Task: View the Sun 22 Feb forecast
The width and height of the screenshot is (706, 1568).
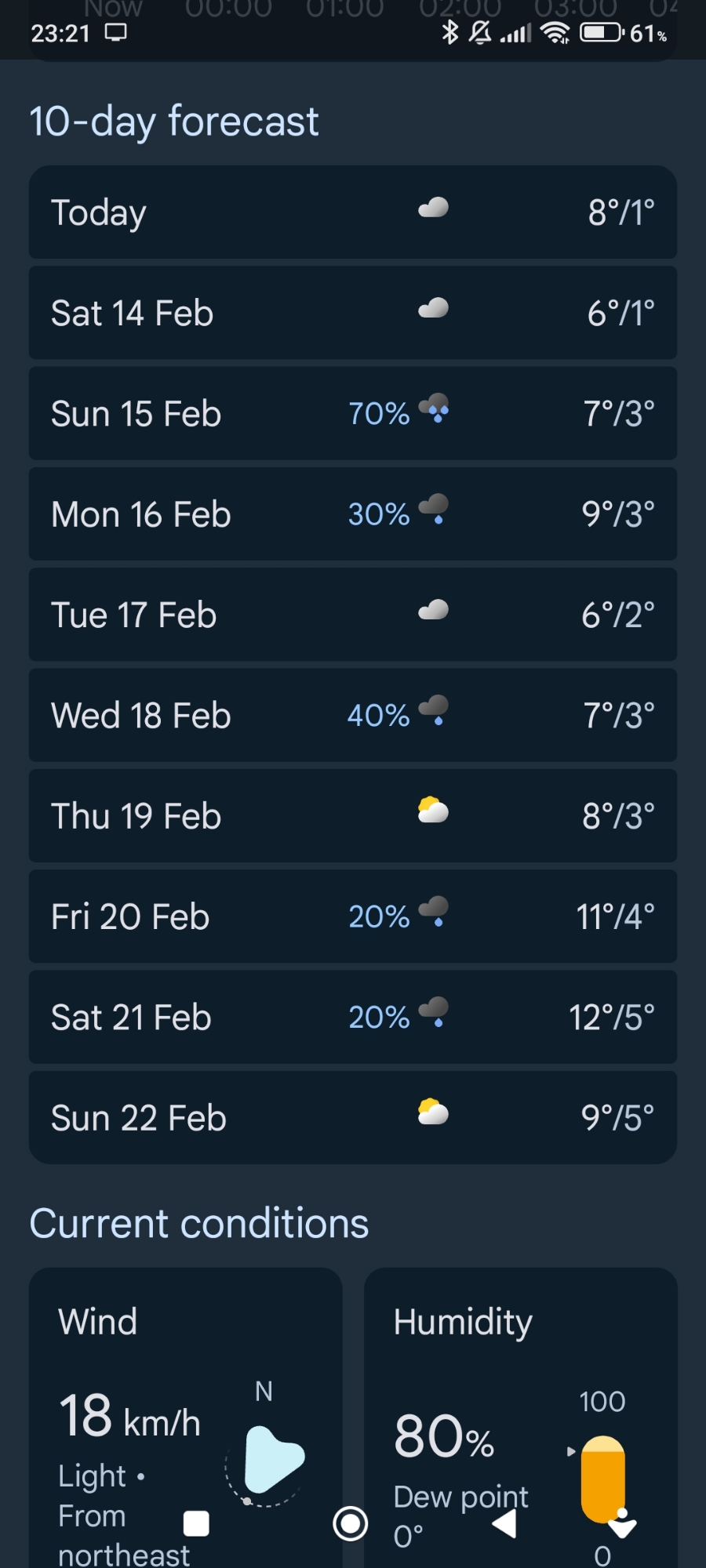Action: point(353,1117)
